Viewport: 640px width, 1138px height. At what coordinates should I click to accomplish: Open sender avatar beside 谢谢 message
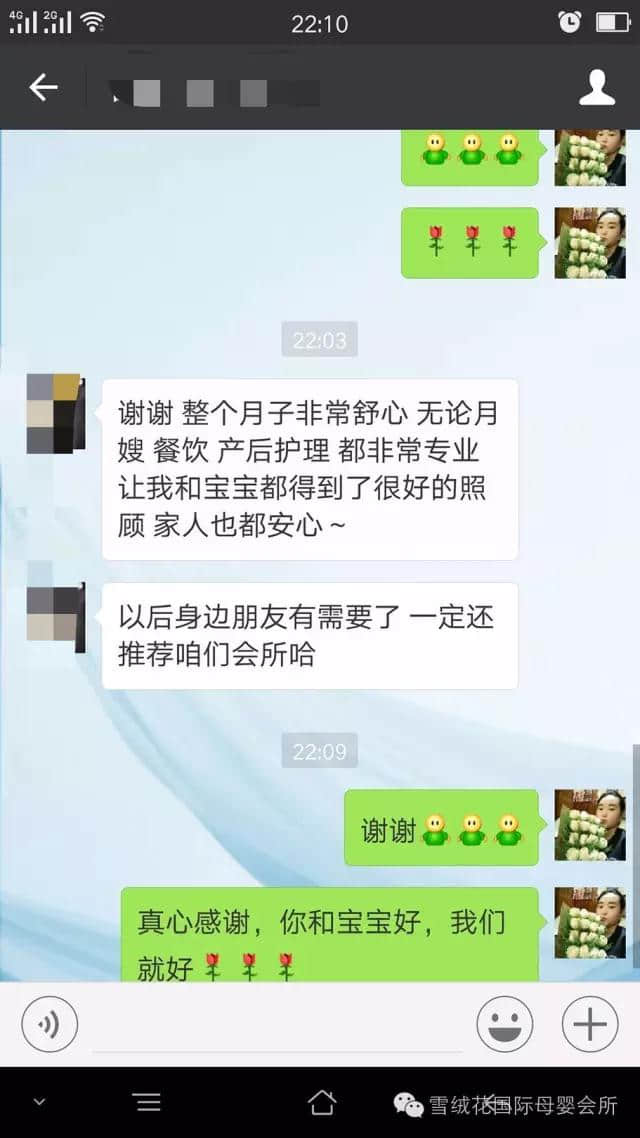[590, 826]
